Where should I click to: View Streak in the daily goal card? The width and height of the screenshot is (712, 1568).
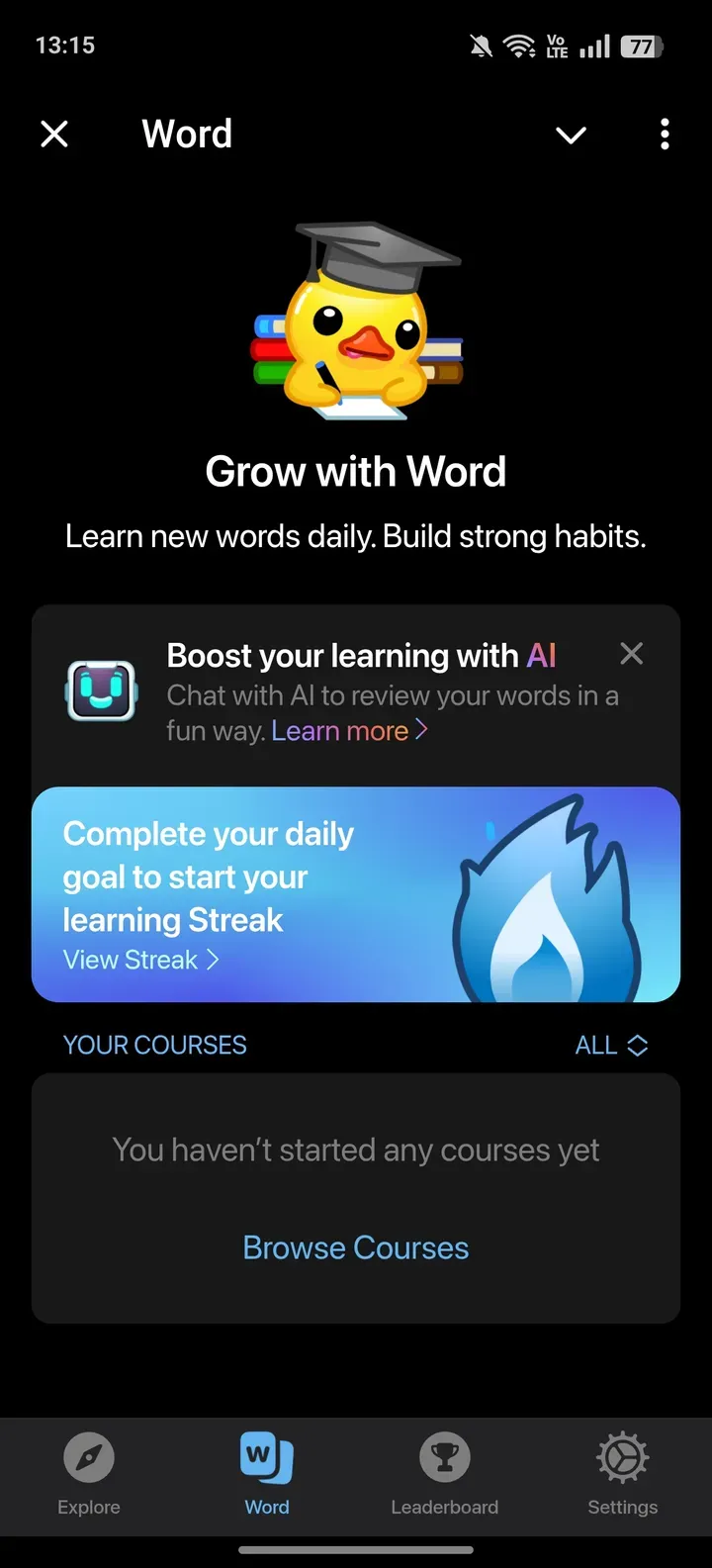(x=140, y=960)
